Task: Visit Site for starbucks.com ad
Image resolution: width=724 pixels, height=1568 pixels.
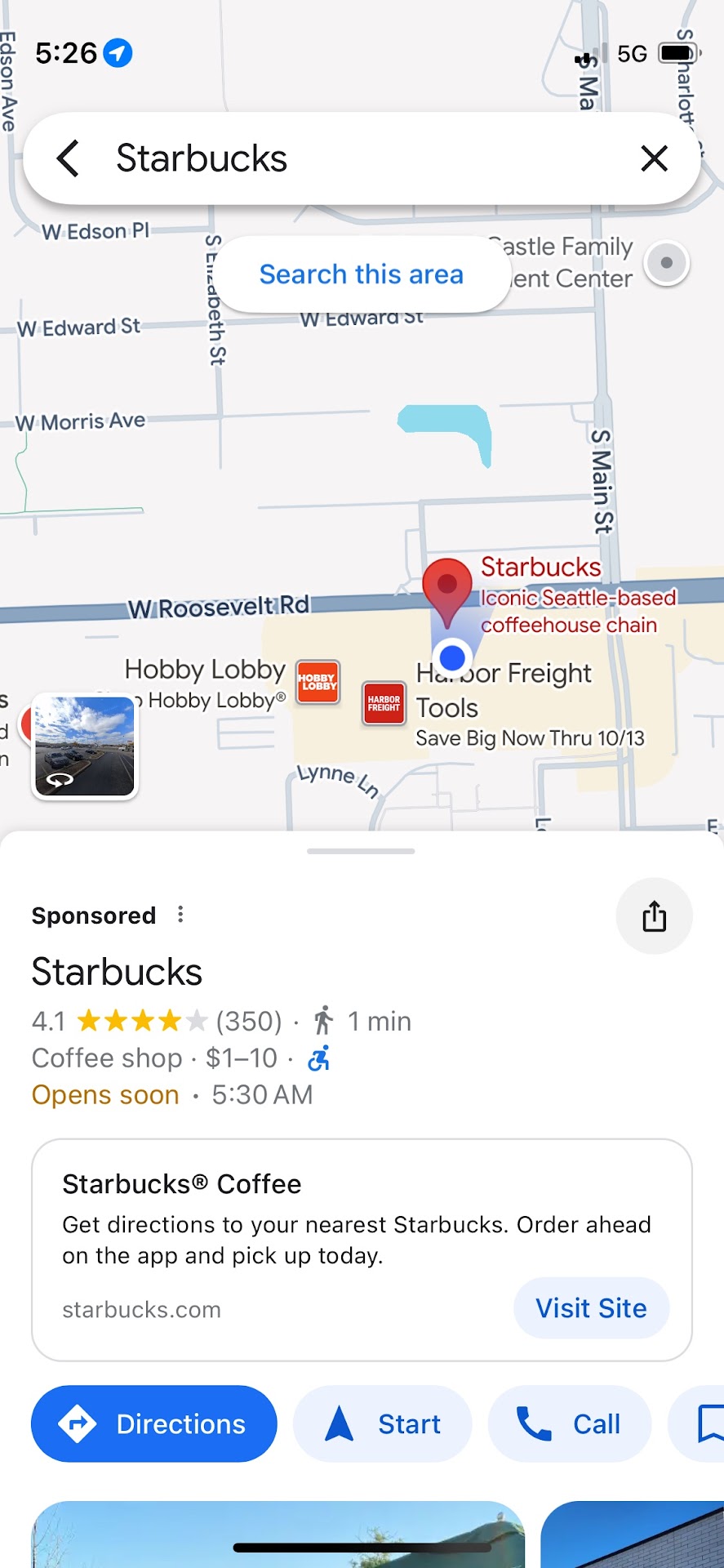Action: [591, 1308]
